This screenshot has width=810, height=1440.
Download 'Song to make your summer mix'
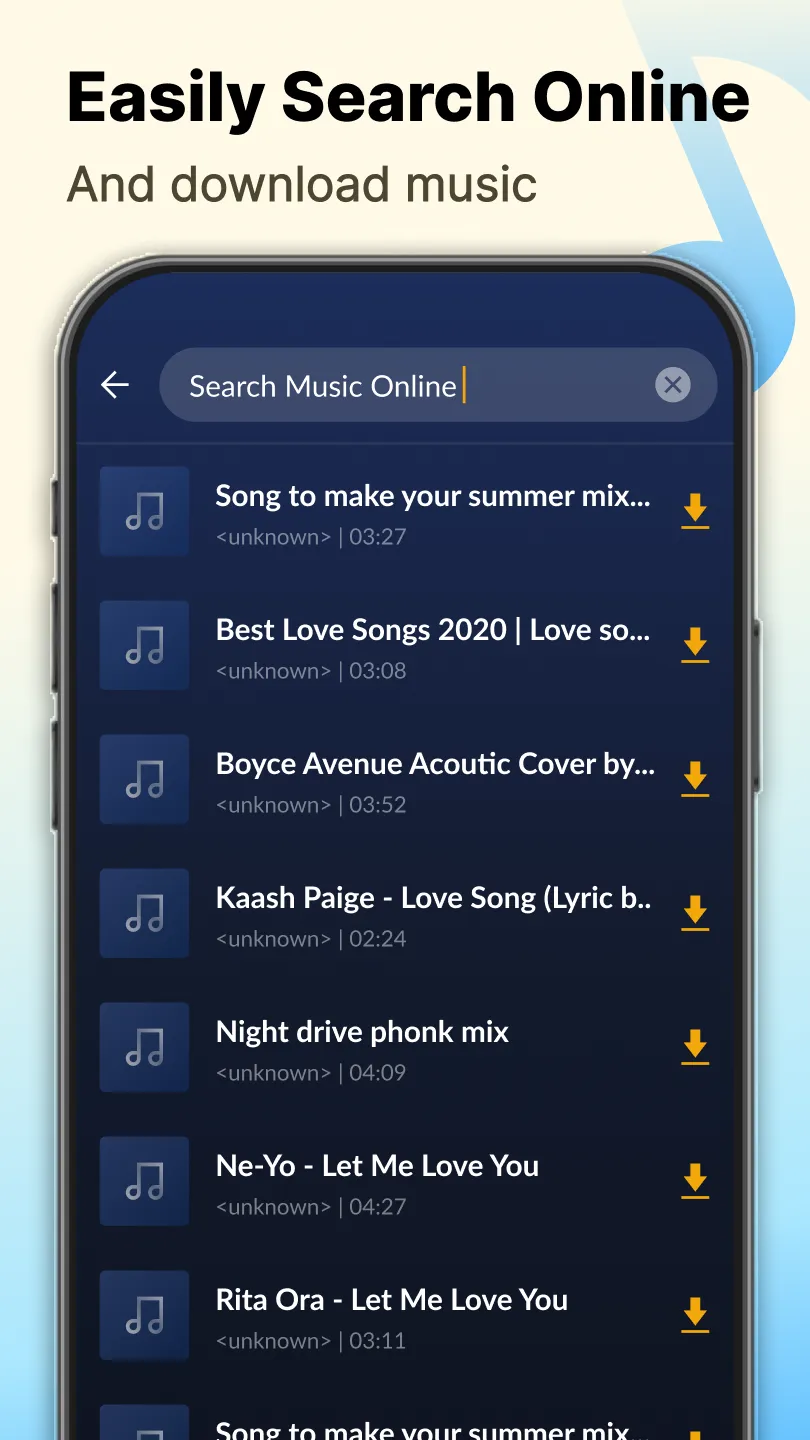695,512
